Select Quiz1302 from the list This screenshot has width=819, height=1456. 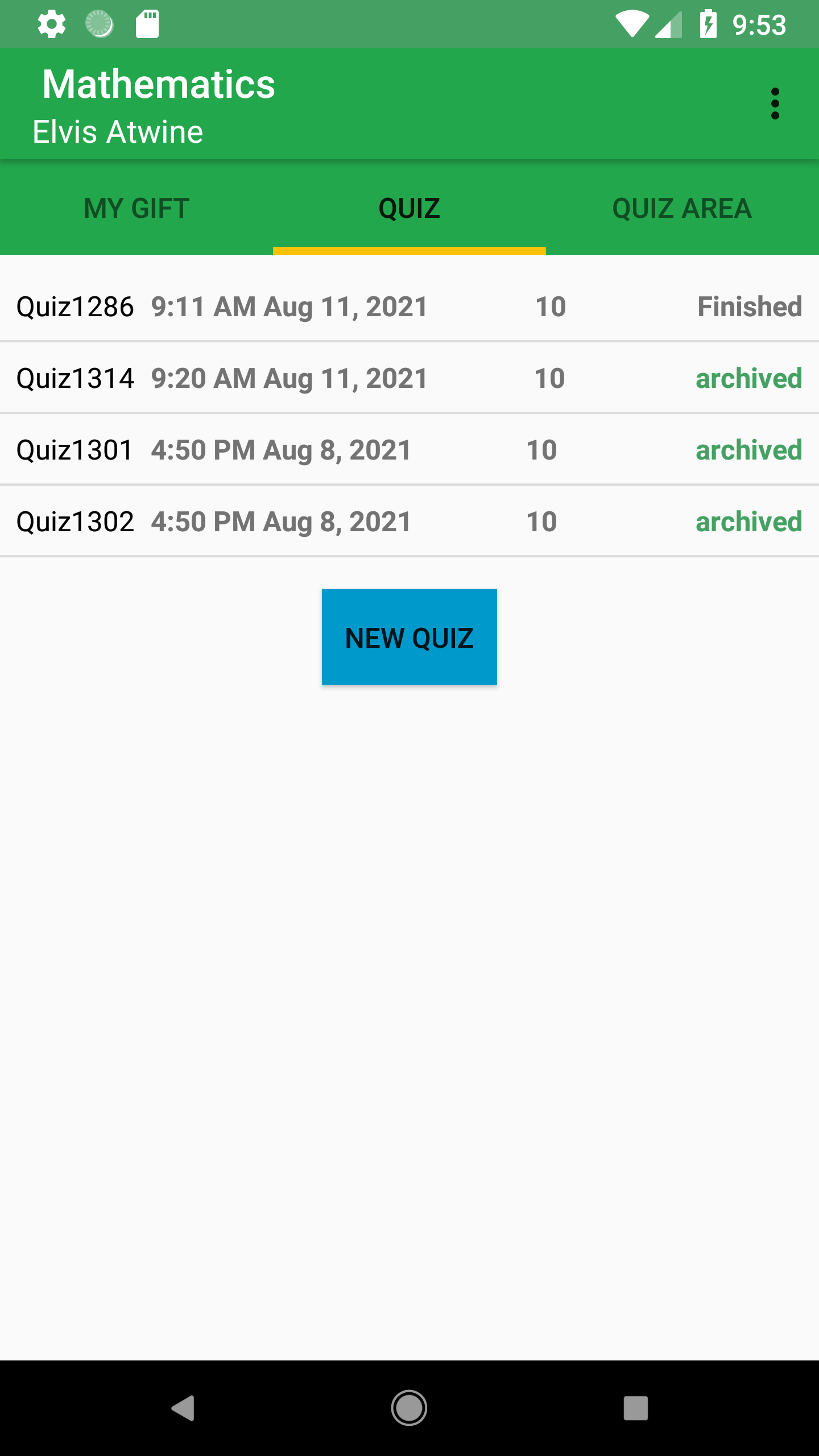(409, 522)
